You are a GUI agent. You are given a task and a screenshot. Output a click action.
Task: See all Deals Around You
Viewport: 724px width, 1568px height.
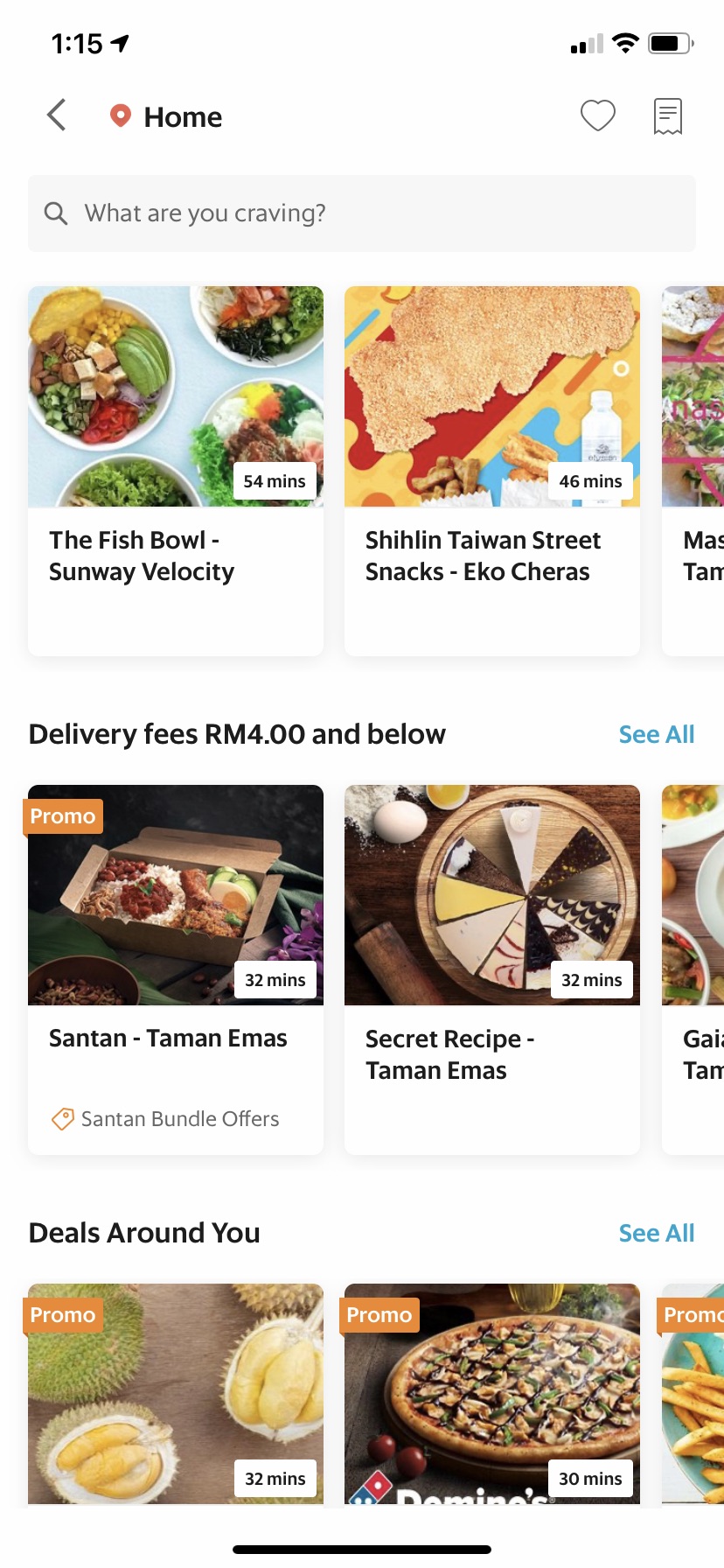(656, 1233)
